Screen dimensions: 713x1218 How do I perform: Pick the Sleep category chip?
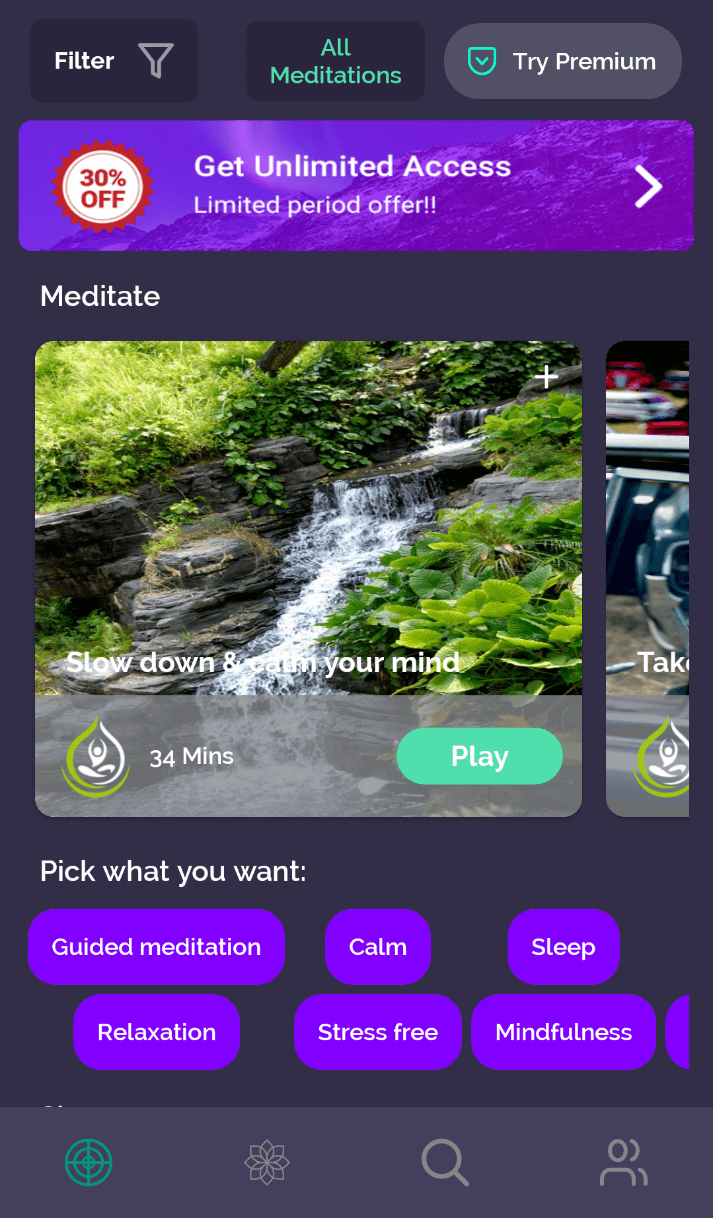[563, 947]
